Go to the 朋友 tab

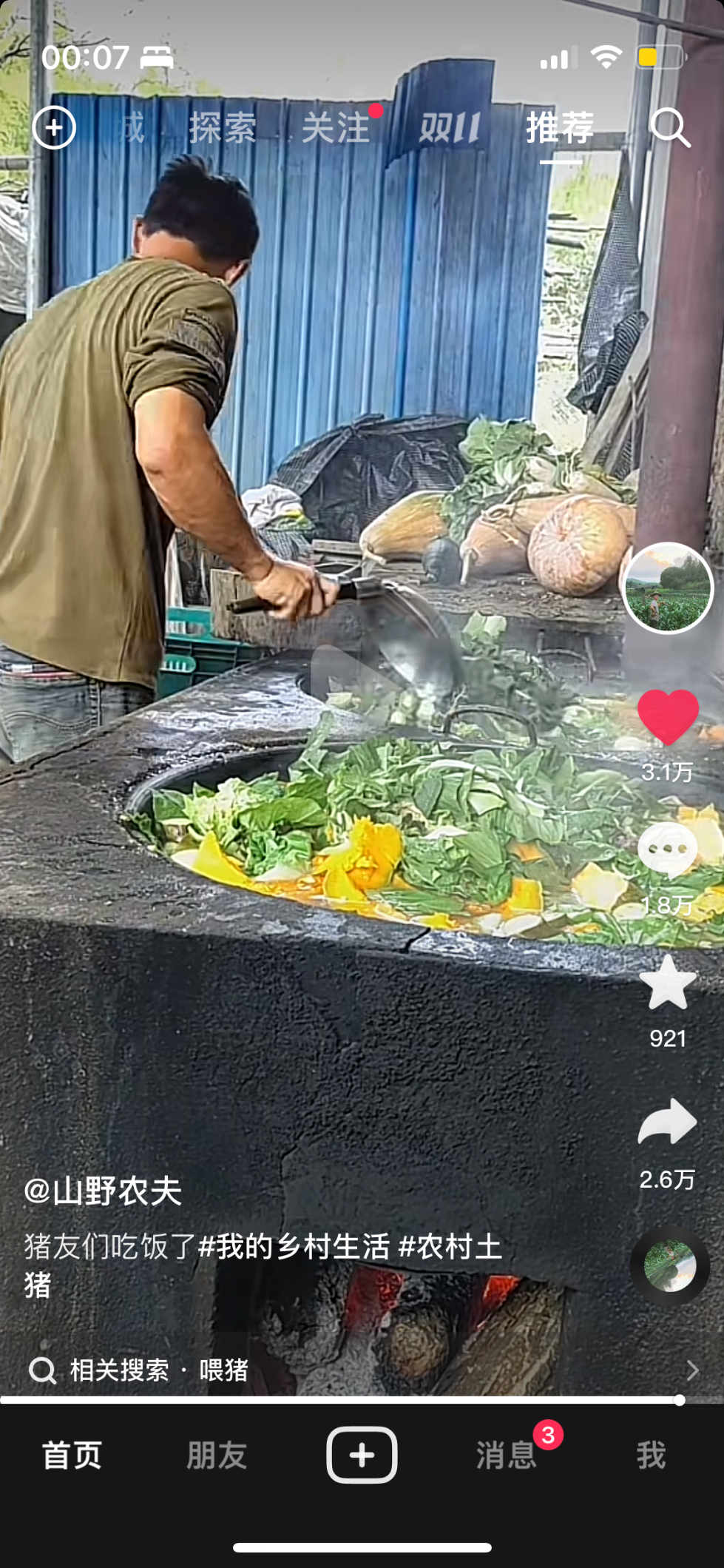(x=217, y=1455)
